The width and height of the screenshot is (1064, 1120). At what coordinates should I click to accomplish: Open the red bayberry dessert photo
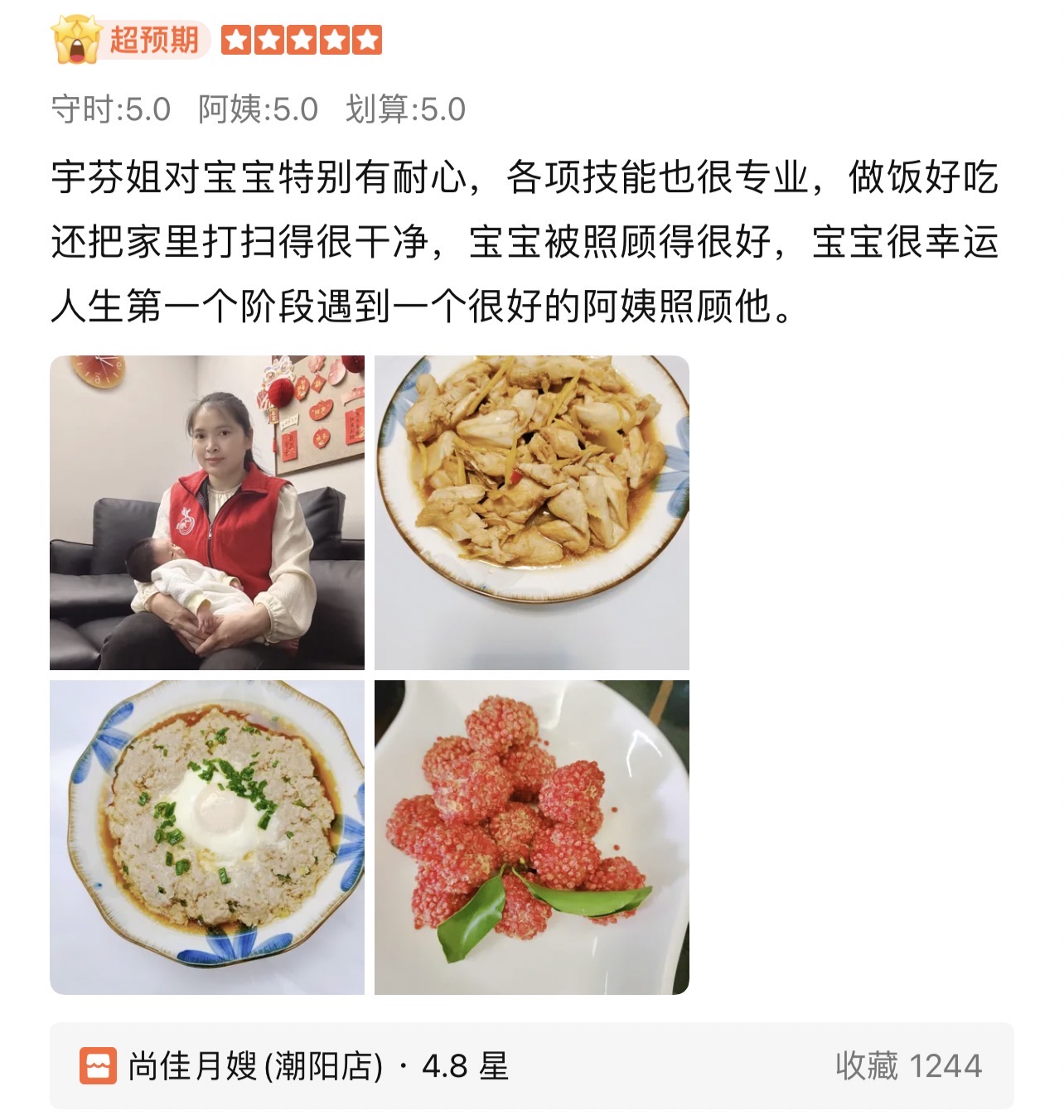coord(532,837)
